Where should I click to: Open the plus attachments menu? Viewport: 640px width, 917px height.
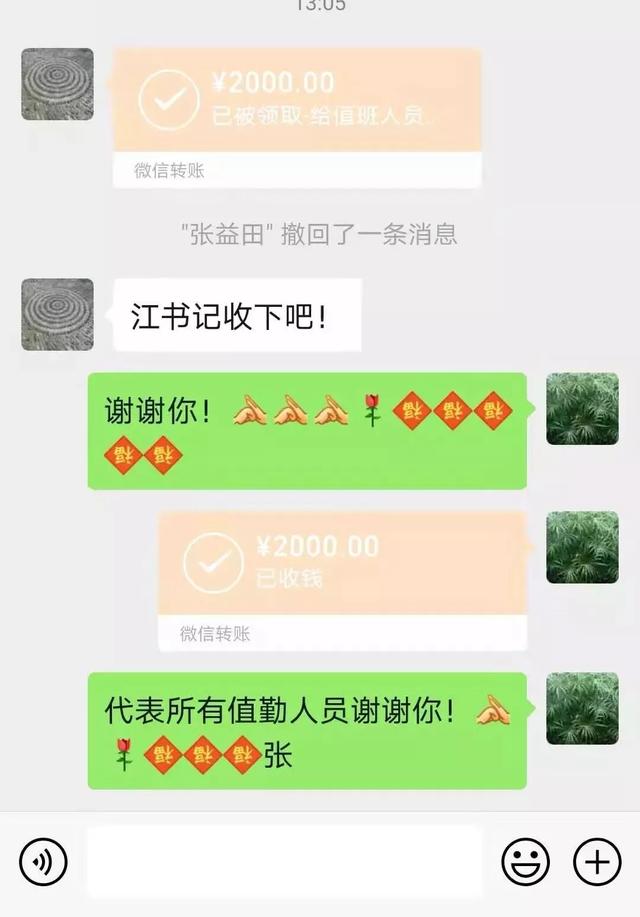coord(597,861)
